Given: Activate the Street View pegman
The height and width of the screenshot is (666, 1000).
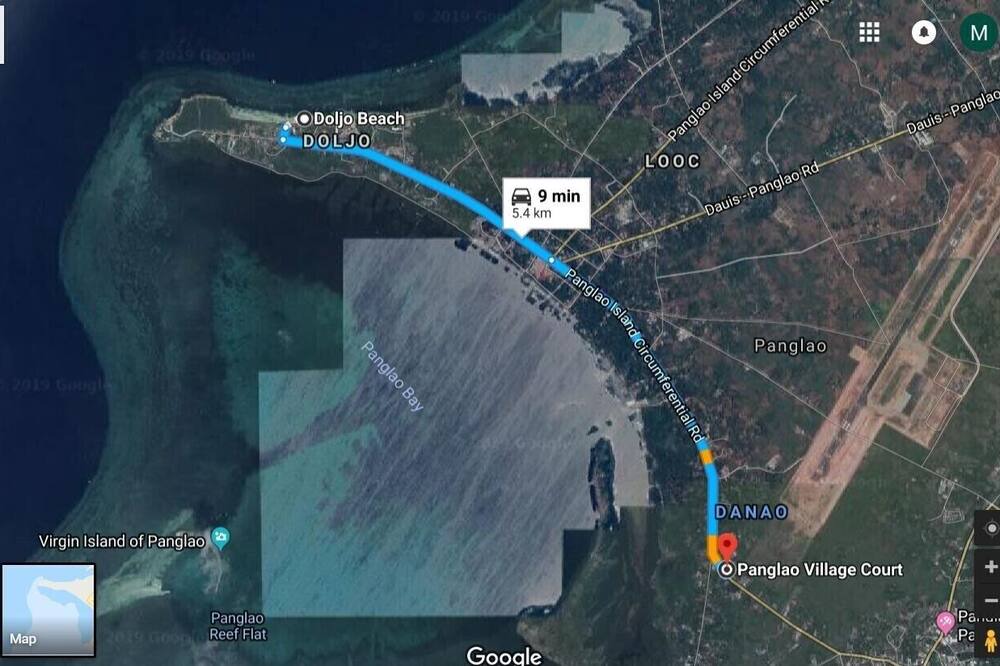Looking at the screenshot, I should point(990,640).
